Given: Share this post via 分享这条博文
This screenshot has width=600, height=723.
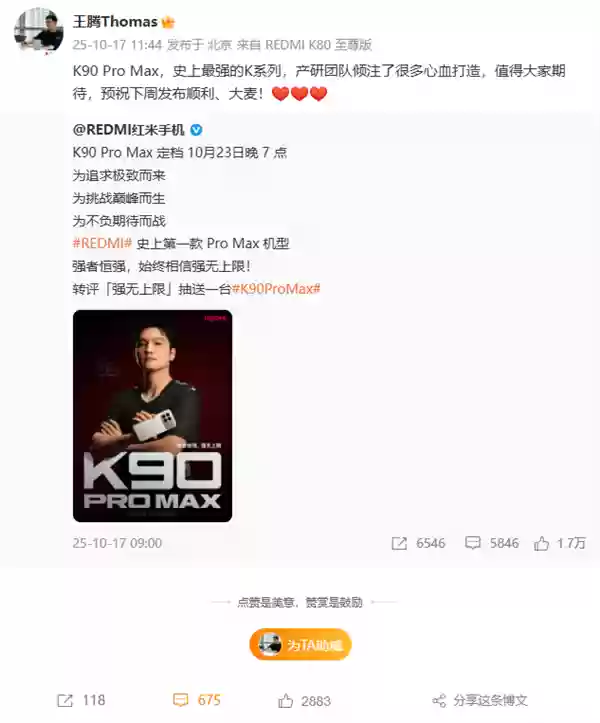Looking at the screenshot, I should (479, 700).
